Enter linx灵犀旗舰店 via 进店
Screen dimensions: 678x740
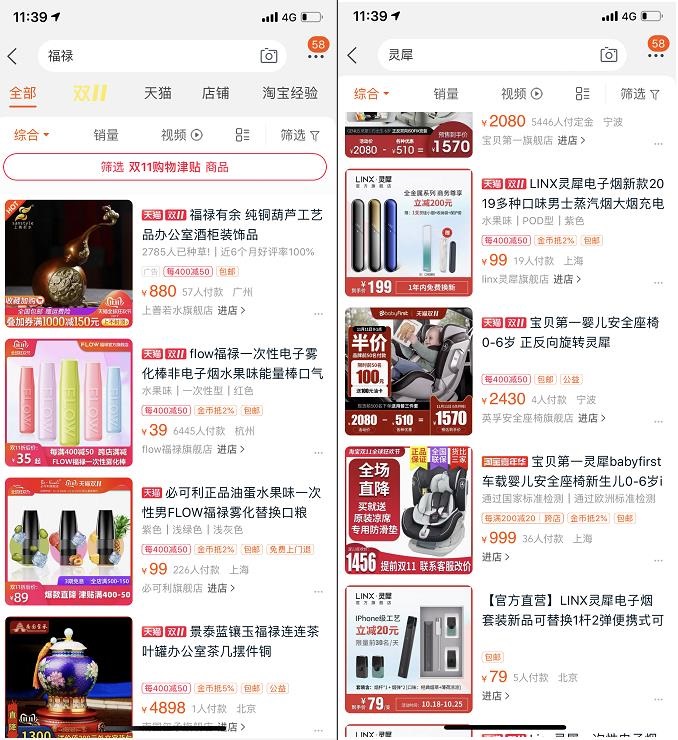[x=567, y=279]
